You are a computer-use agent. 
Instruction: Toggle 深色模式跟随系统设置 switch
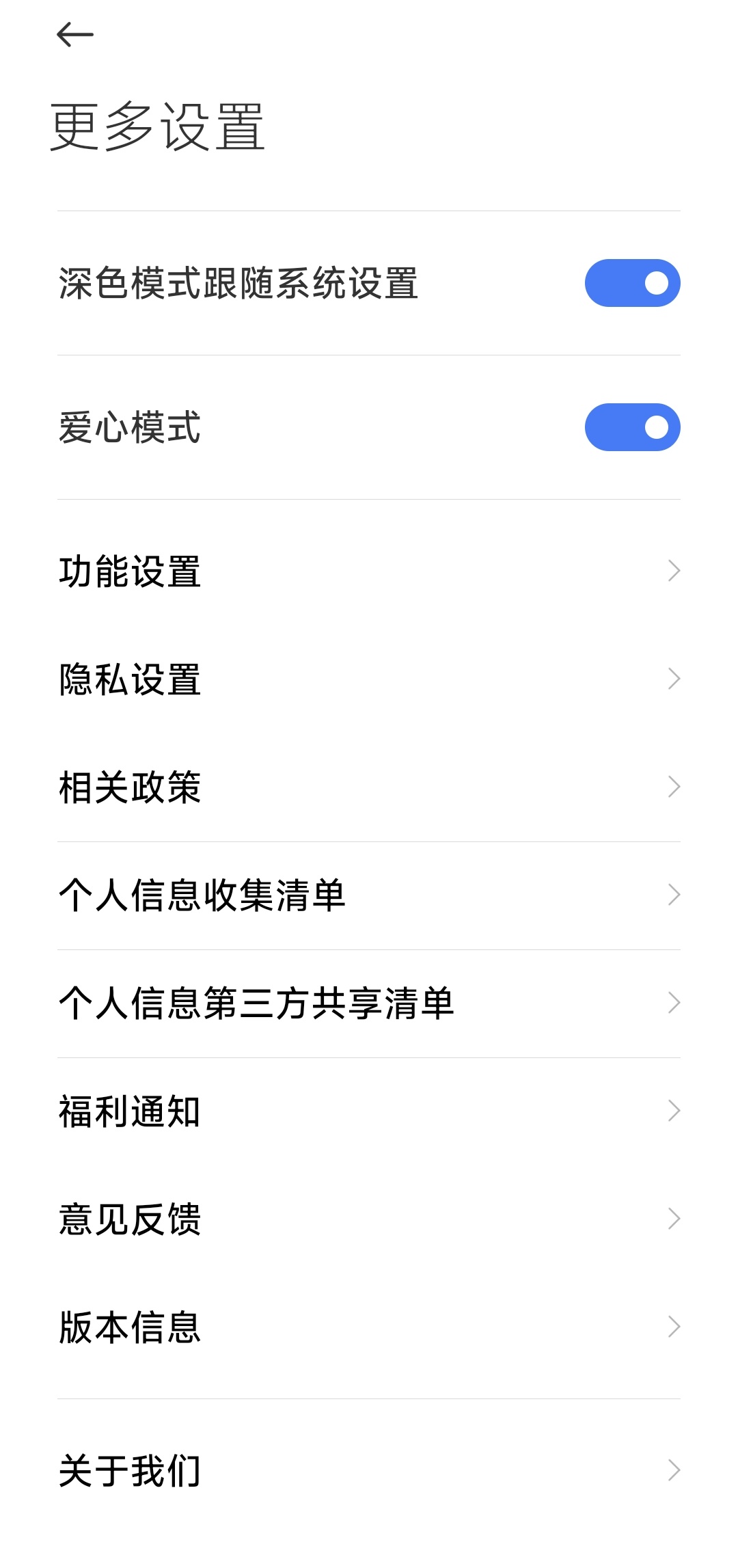coord(631,283)
